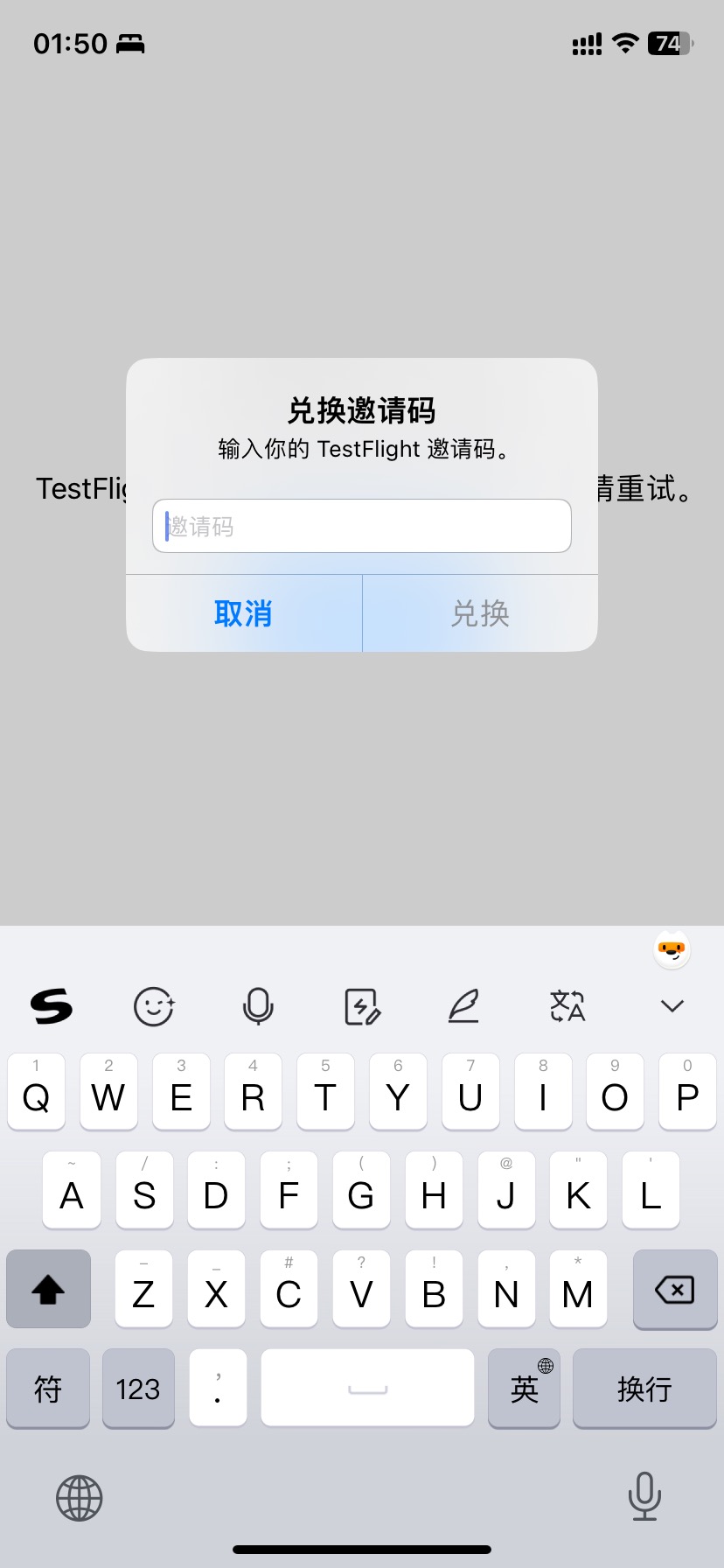724x1568 pixels.
Task: Start voice input from keyboard toolbar
Action: tap(258, 1006)
